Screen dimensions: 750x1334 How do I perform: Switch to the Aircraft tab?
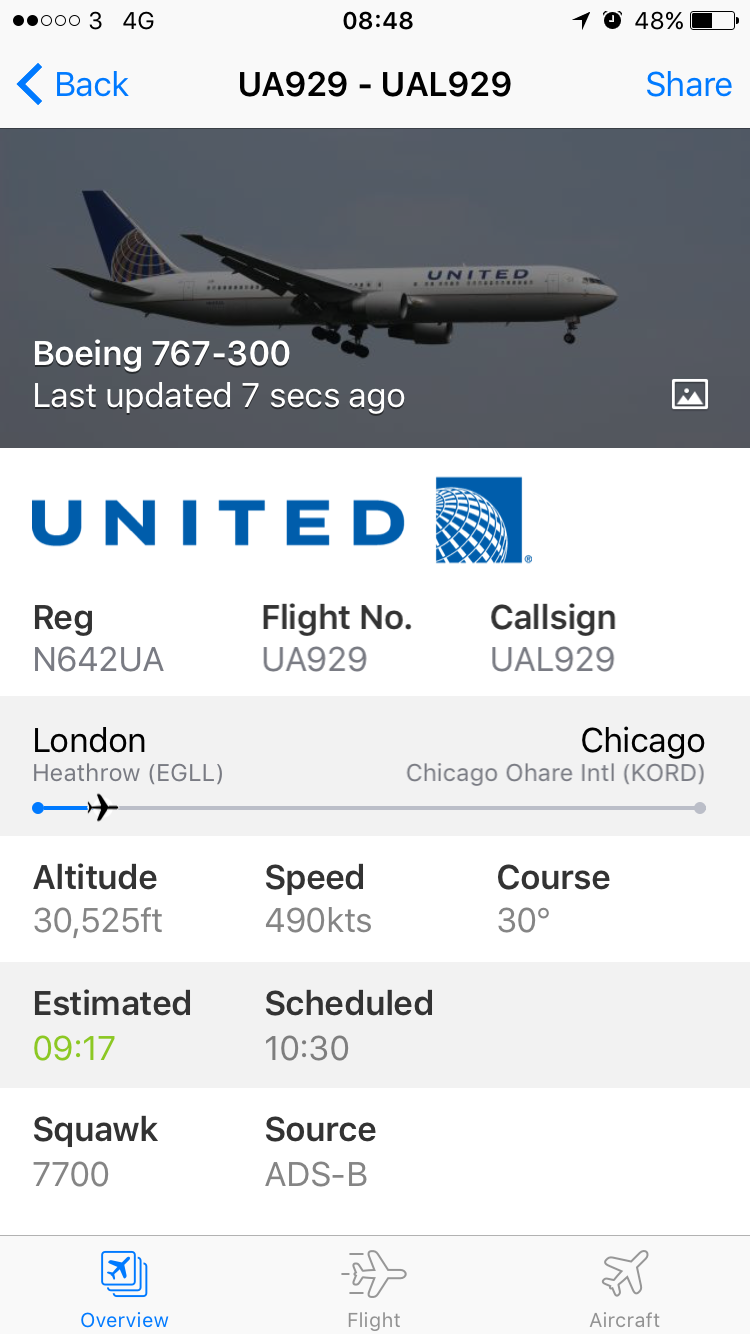(x=624, y=1288)
